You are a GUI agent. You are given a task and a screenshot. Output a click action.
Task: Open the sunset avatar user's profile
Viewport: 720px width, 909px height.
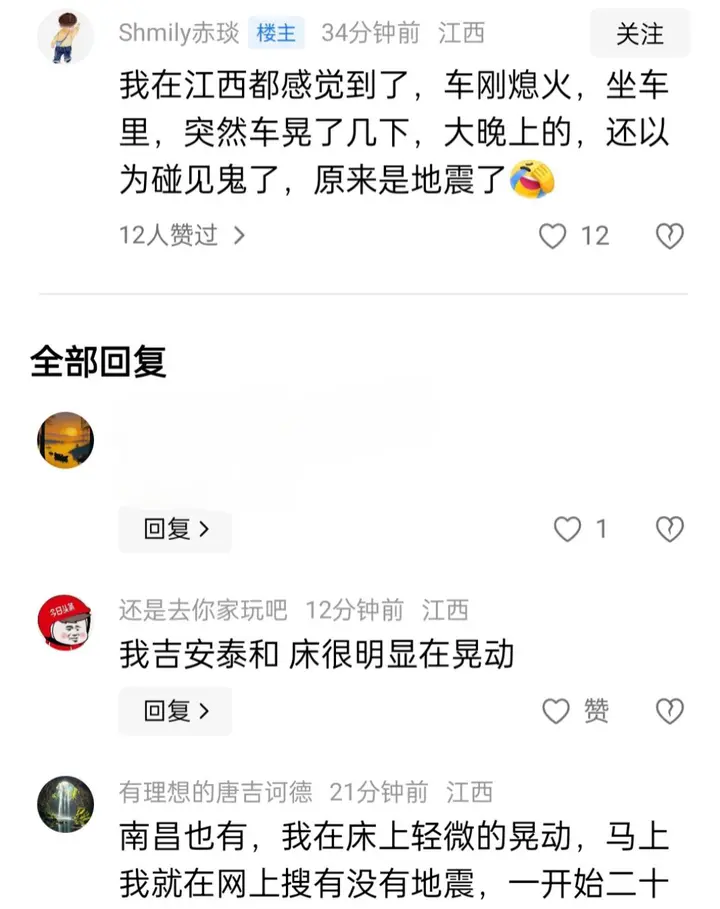[x=65, y=440]
